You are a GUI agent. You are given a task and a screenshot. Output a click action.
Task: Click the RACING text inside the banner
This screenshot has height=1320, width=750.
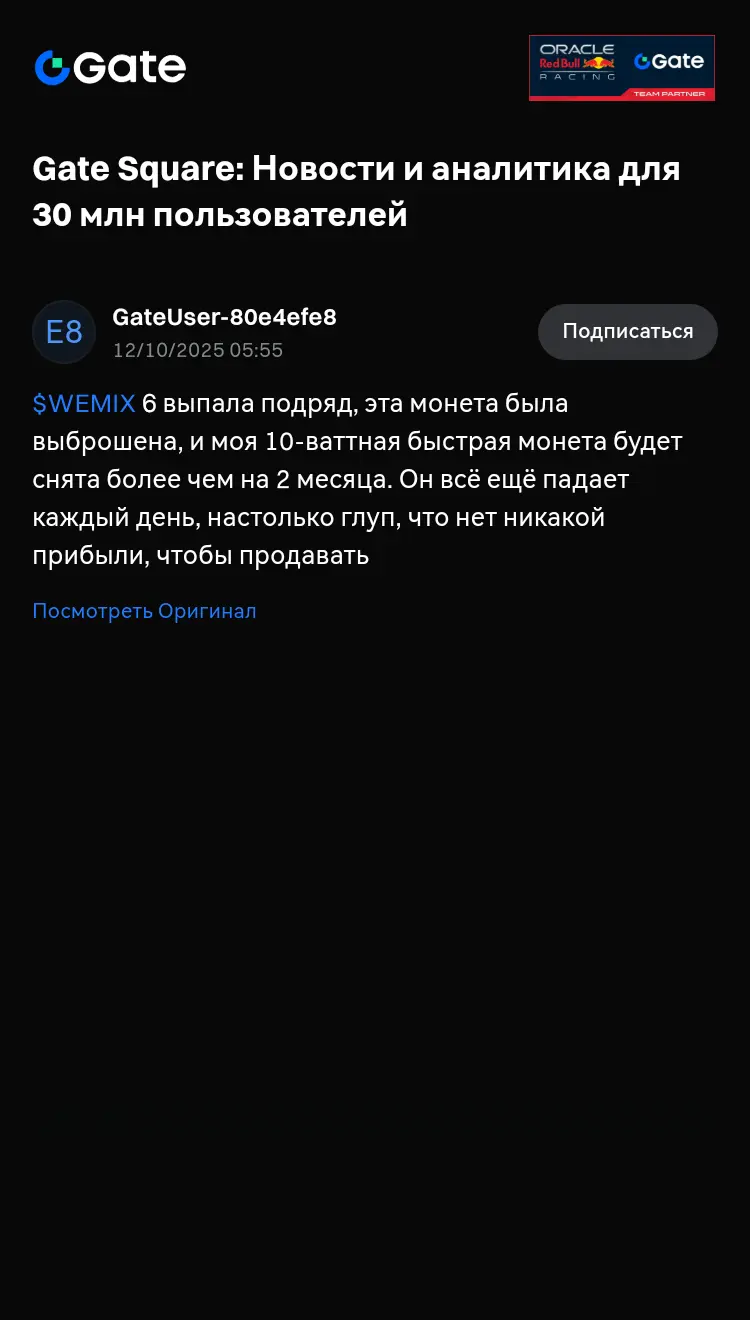point(578,77)
